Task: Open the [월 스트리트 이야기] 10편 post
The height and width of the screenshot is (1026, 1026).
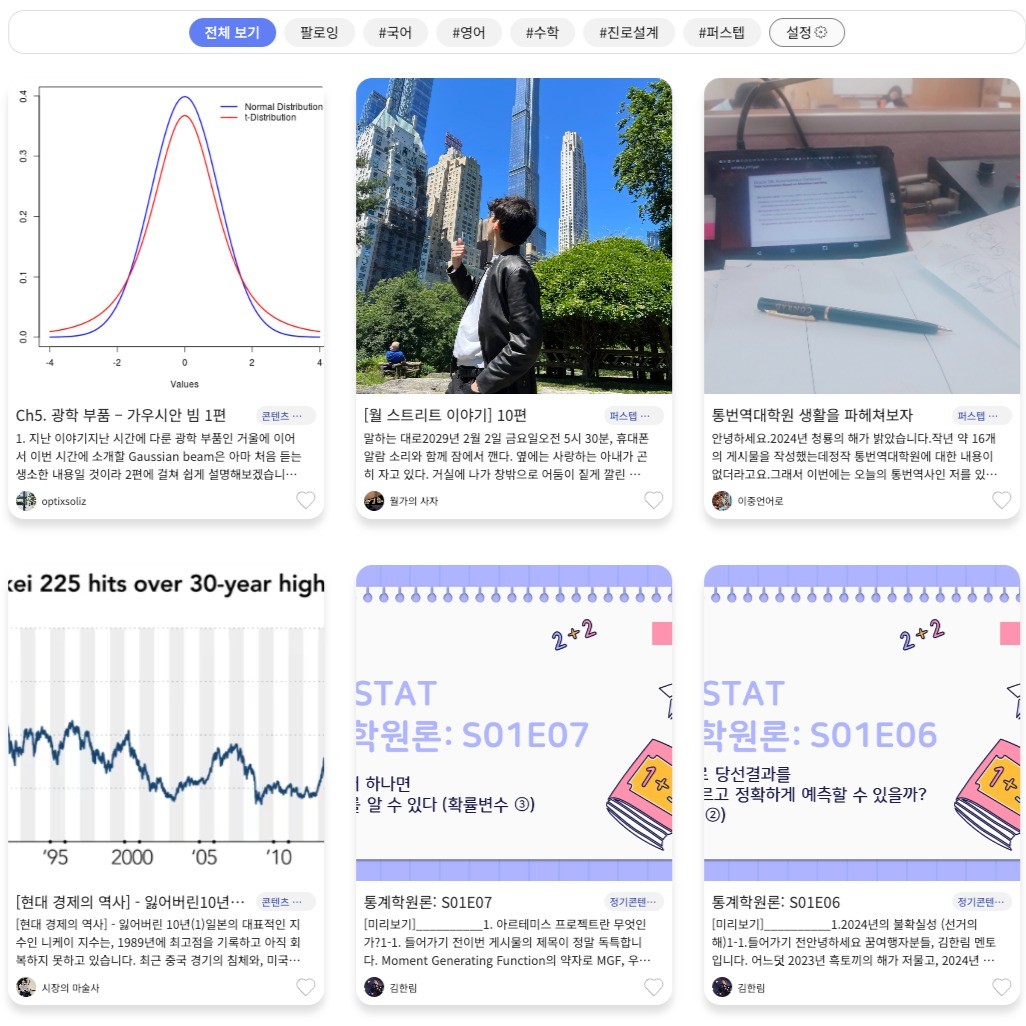Action: click(446, 415)
